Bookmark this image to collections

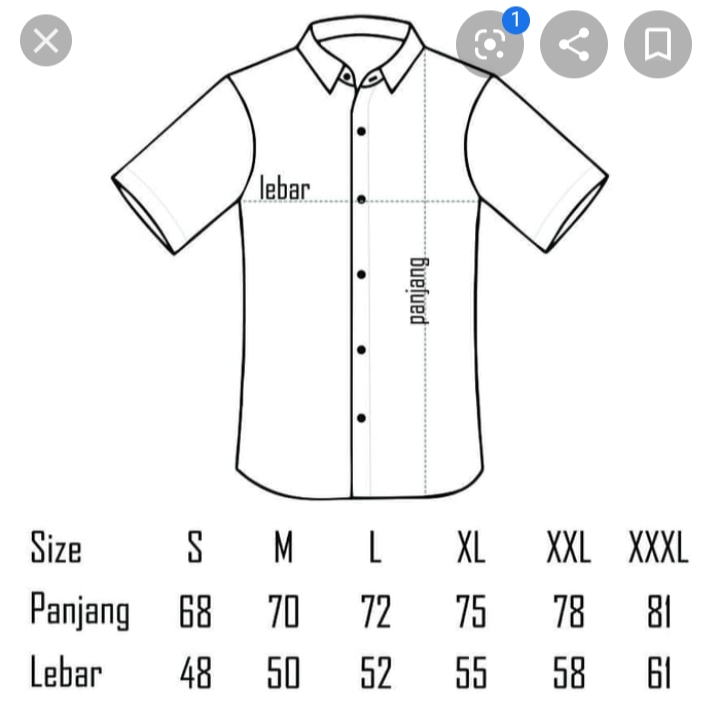(657, 45)
